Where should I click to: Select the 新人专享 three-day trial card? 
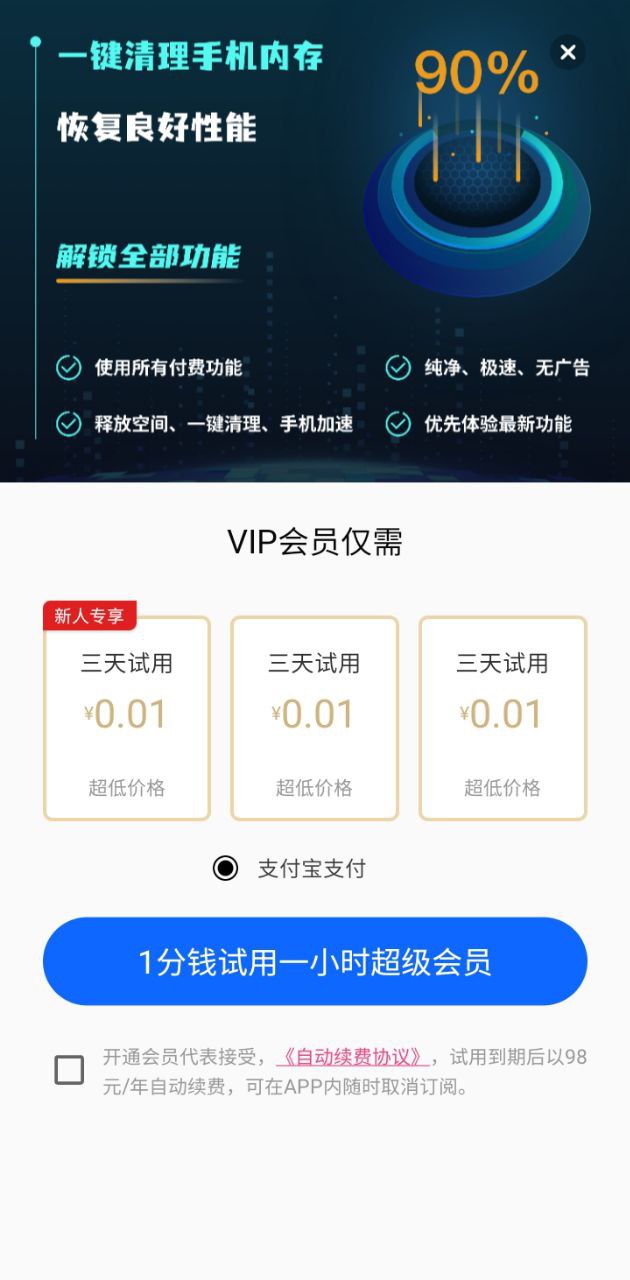[x=127, y=718]
